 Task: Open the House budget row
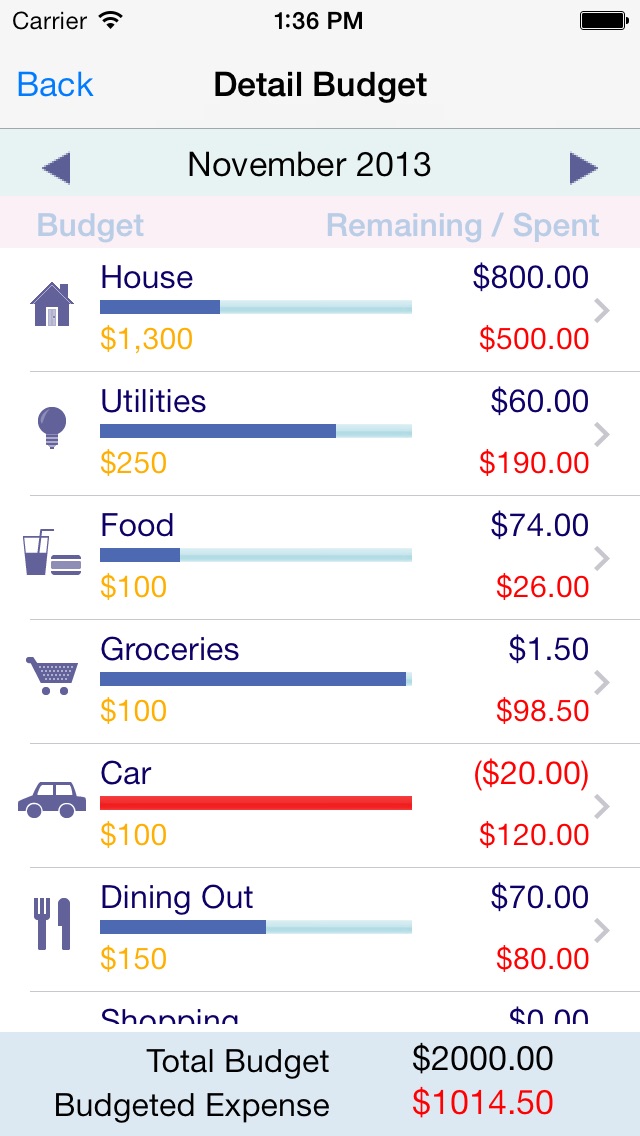[x=320, y=310]
